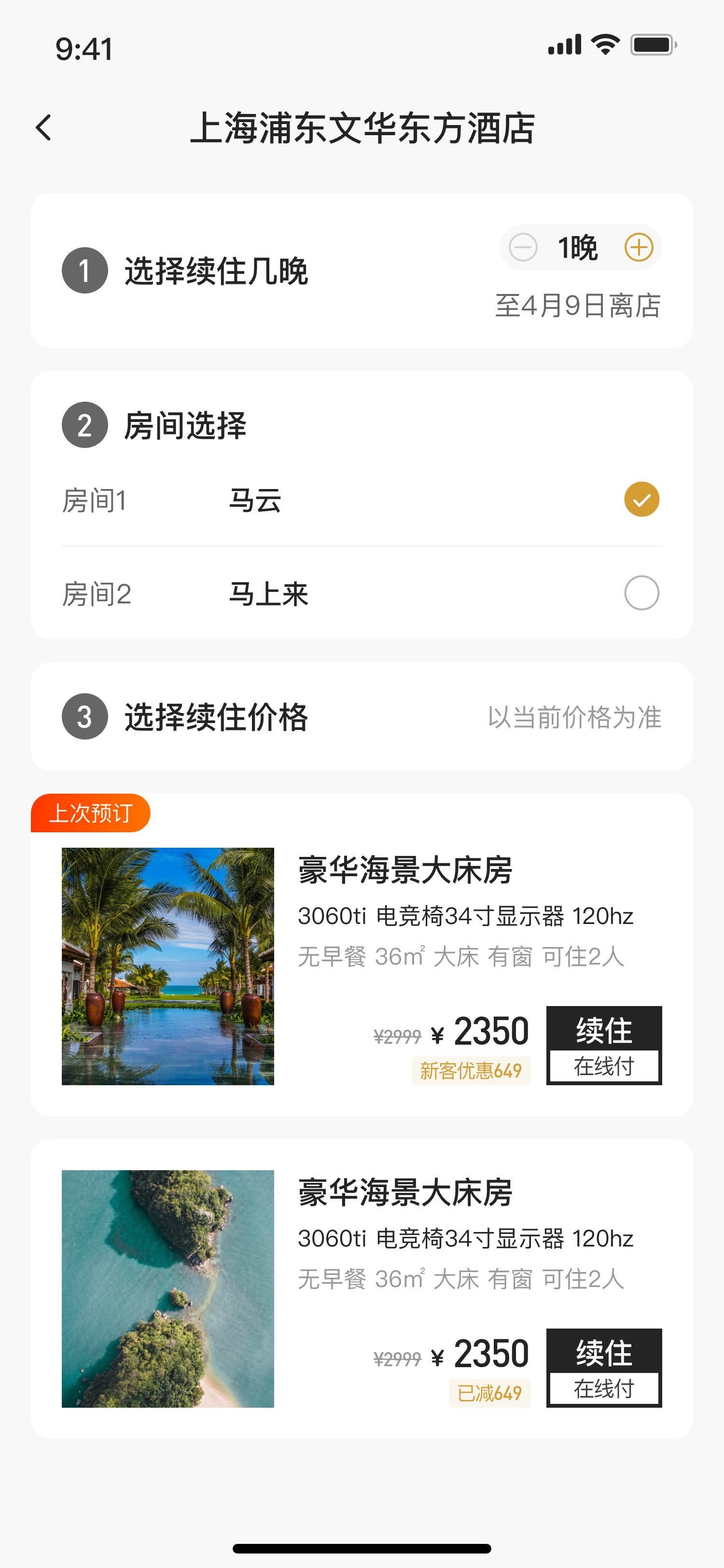Increase the number of nights with plus
The width and height of the screenshot is (724, 1568).
638,248
